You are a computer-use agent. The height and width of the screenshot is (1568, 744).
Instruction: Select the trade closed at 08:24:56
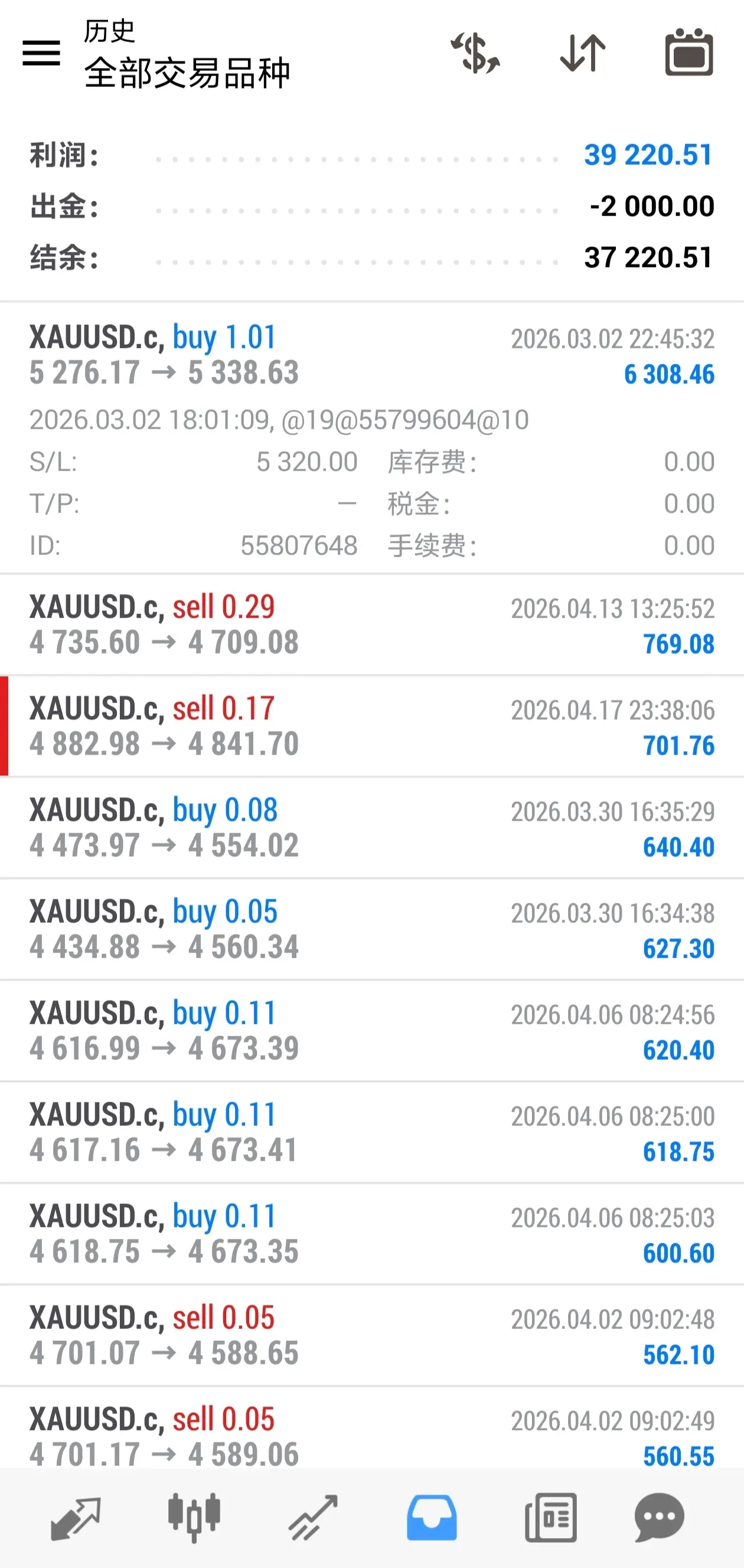[x=371, y=1031]
